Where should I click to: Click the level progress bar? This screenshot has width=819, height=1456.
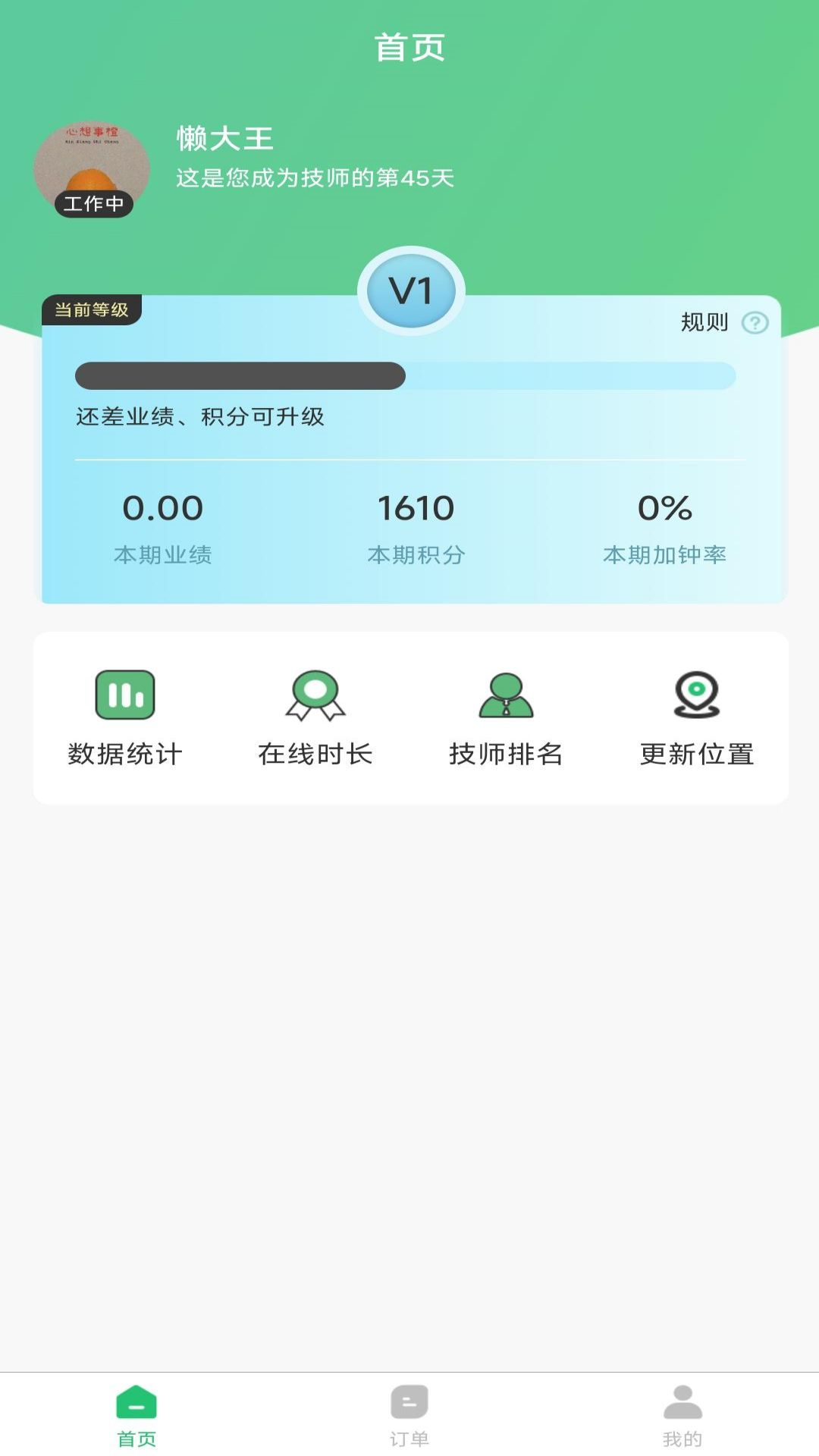[x=405, y=377]
